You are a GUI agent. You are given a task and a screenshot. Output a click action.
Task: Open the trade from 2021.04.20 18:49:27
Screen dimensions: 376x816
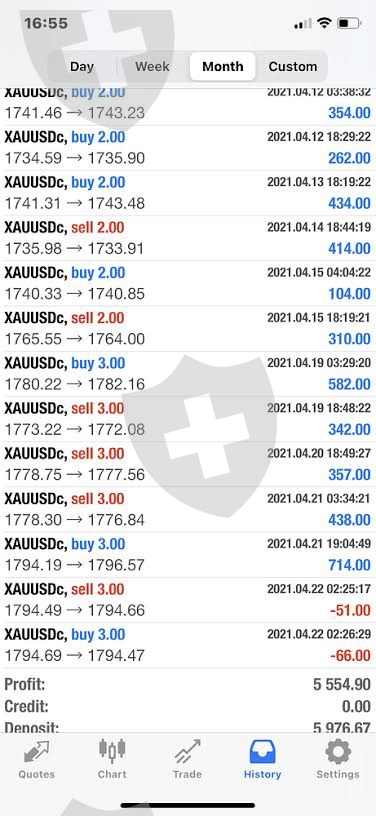pyautogui.click(x=188, y=464)
